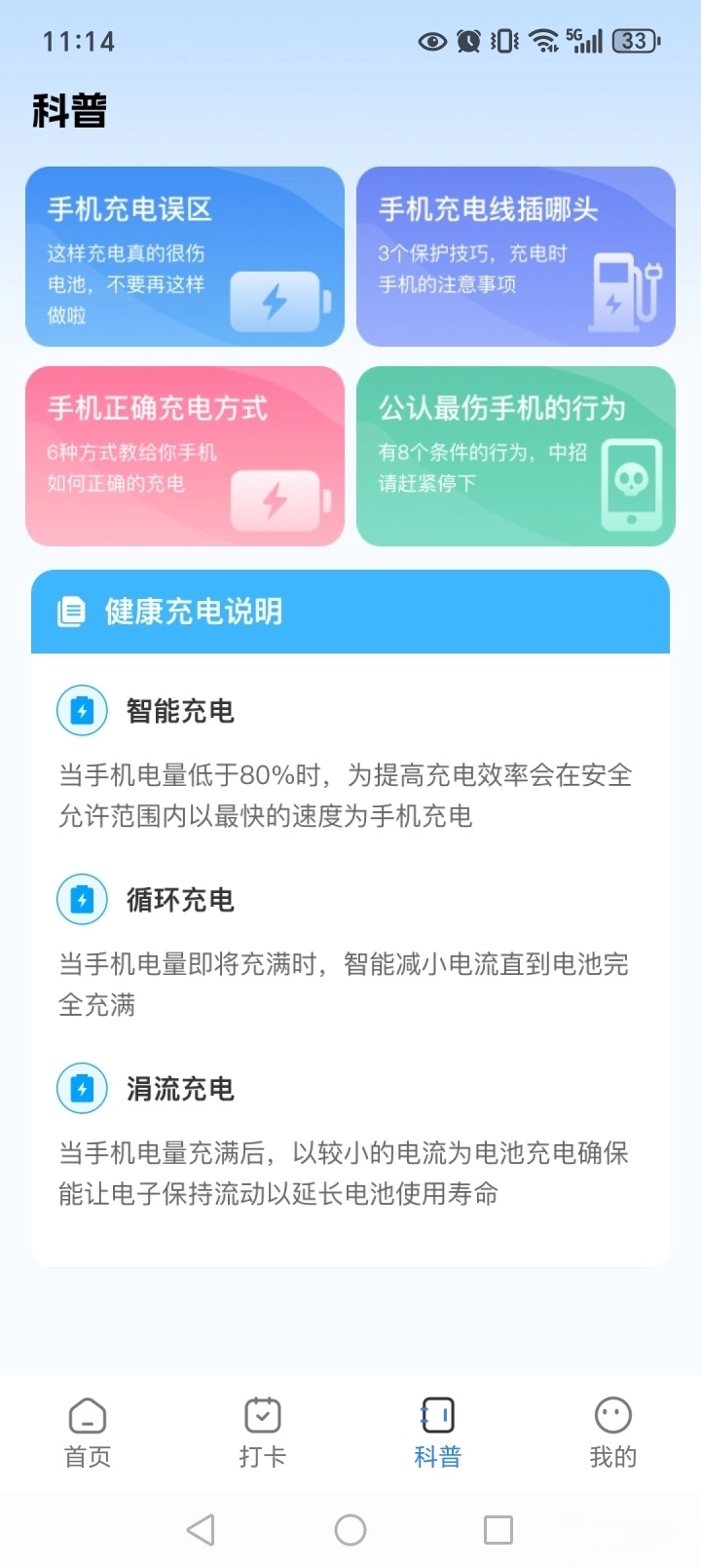Open the 手机正确充电方式 card

coord(185,456)
